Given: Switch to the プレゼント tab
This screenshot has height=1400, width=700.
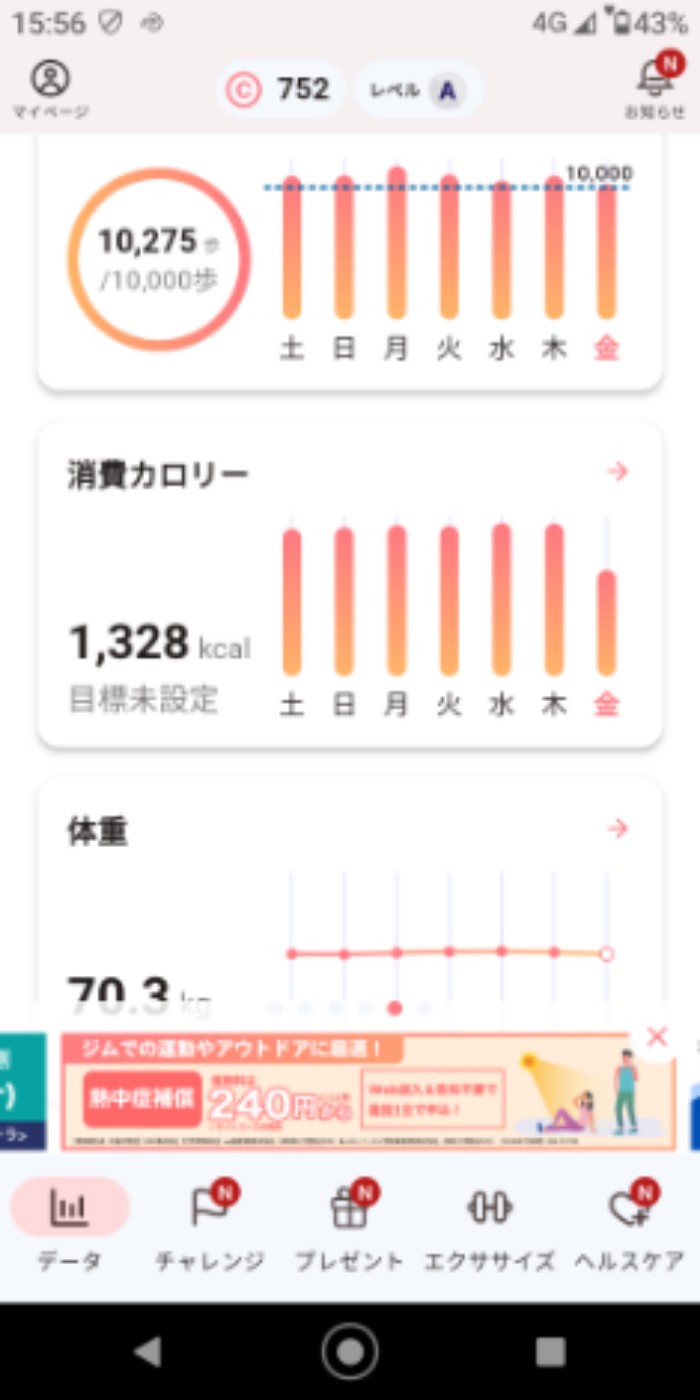Looking at the screenshot, I should click(350, 1225).
